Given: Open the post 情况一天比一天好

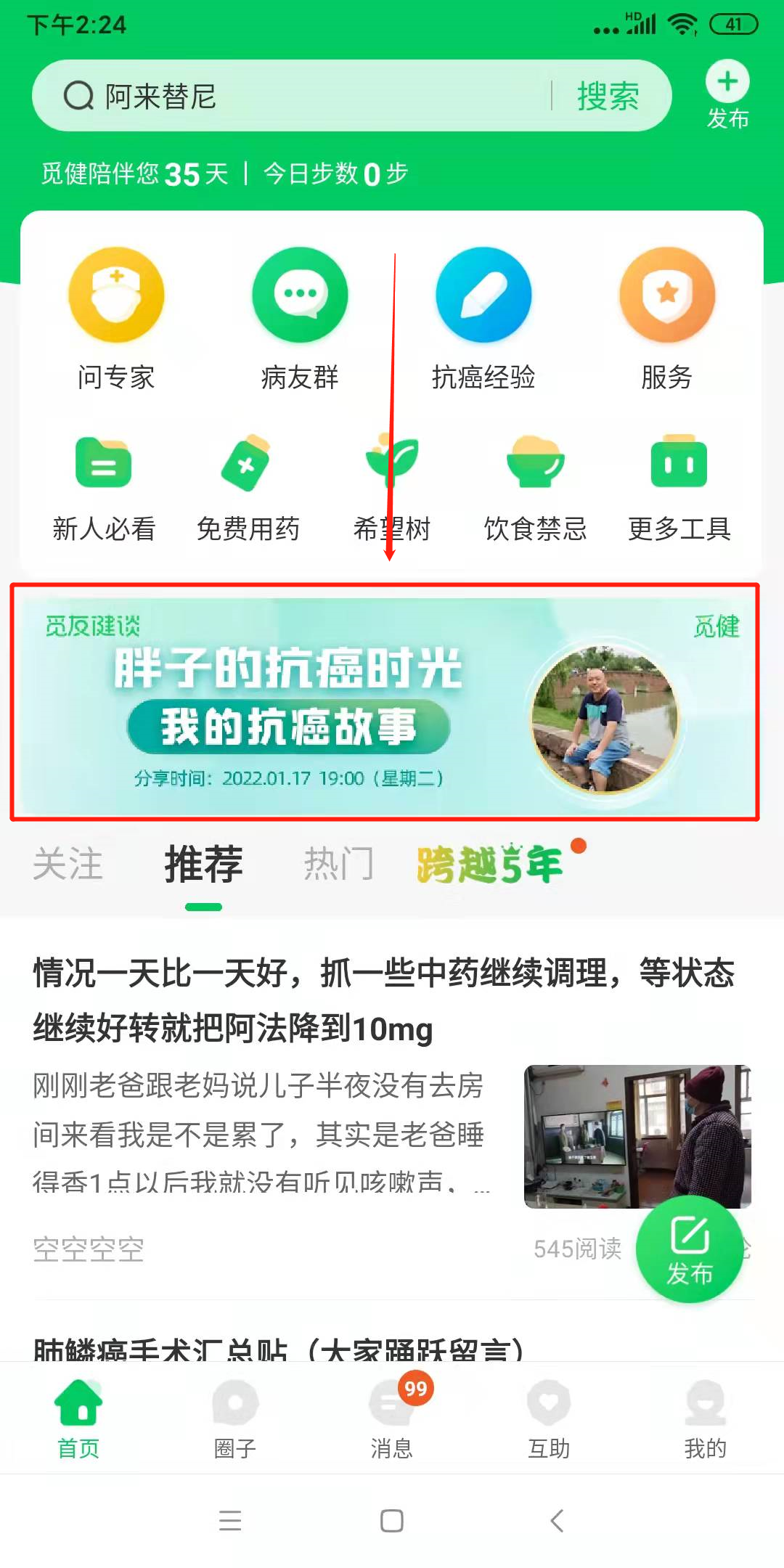Looking at the screenshot, I should click(x=383, y=1000).
